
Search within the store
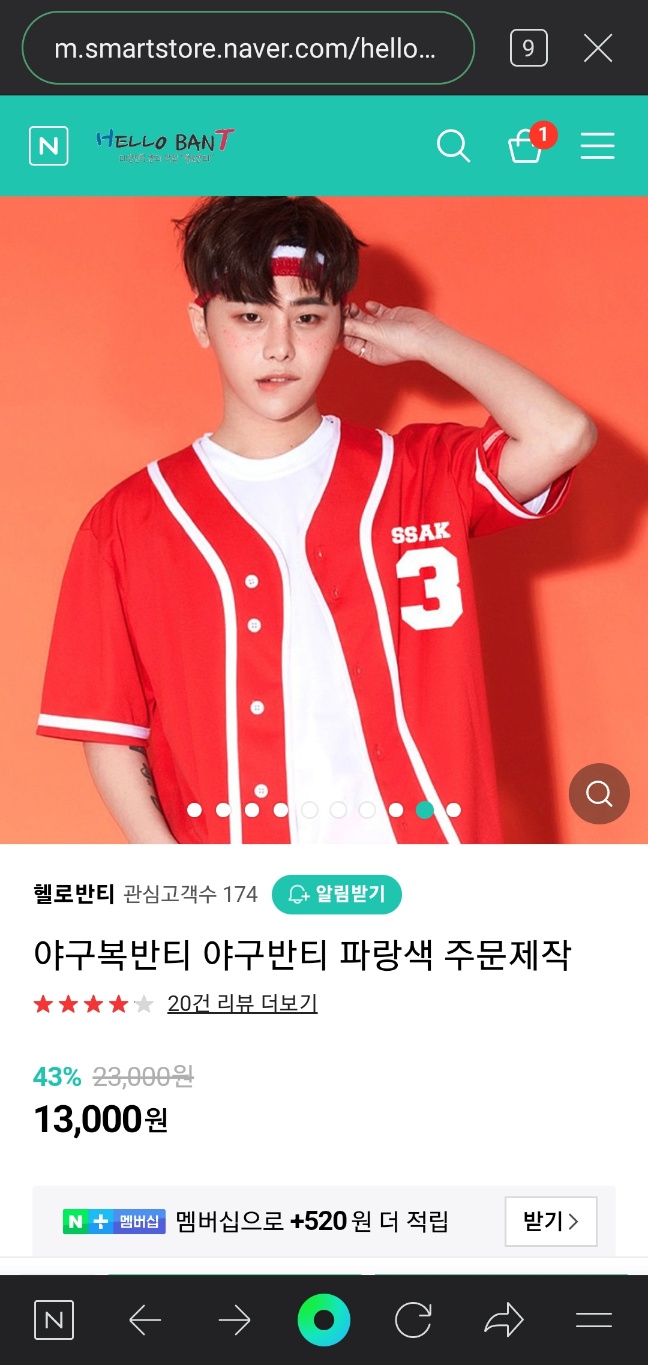pyautogui.click(x=453, y=147)
